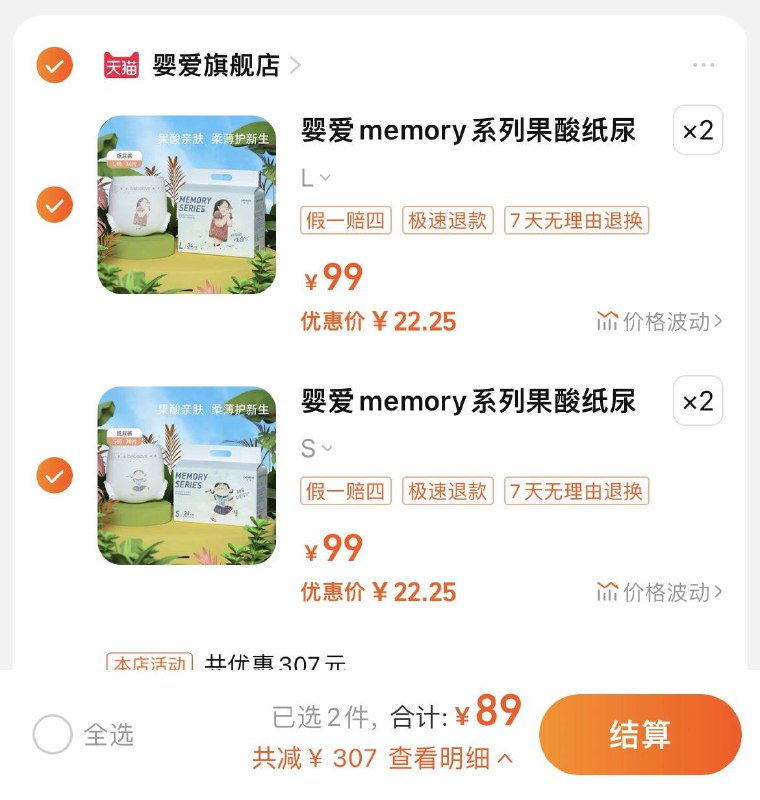
Task: Open price fluctuation chart for S-size item
Action: 663,591
